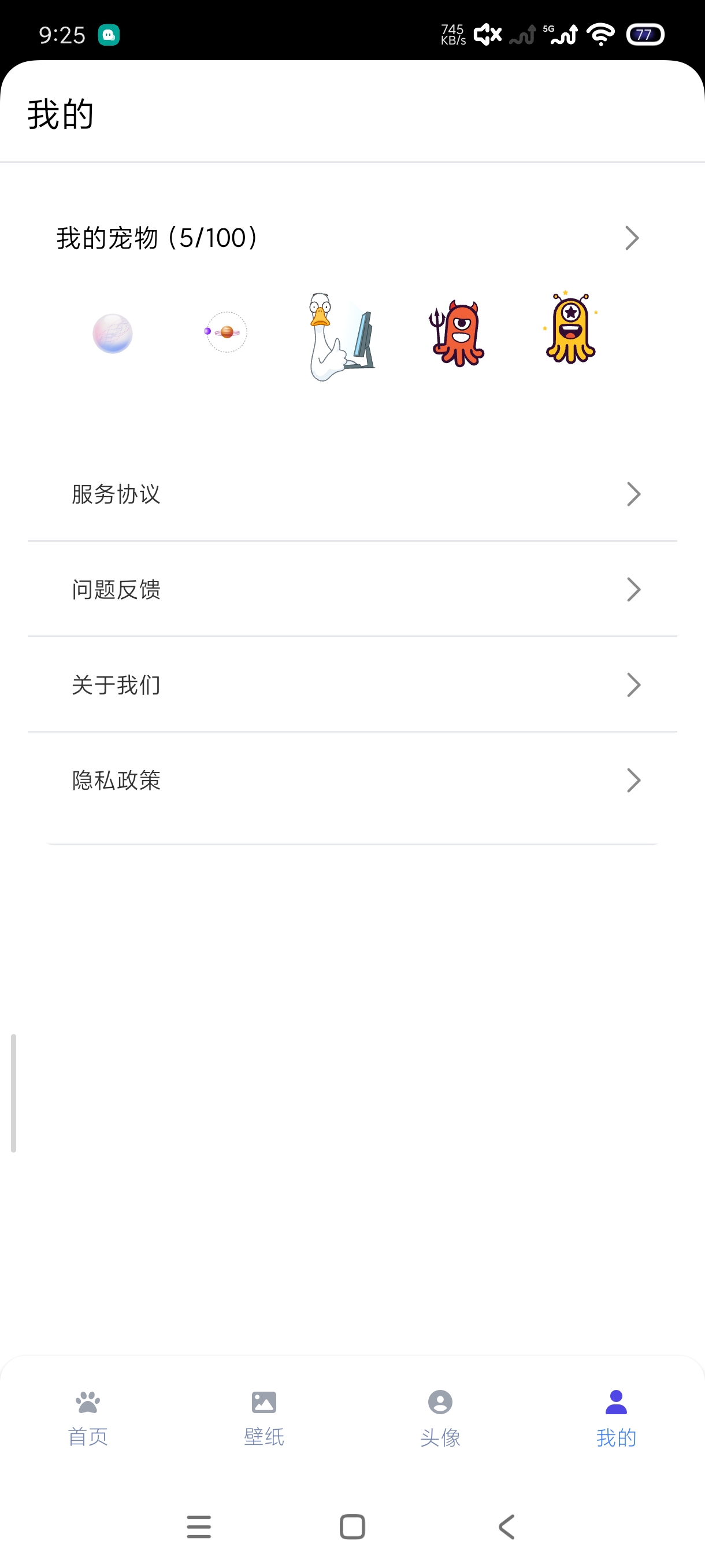Tap the orbiting planet pet
Screen dimensions: 705x1568
226,332
